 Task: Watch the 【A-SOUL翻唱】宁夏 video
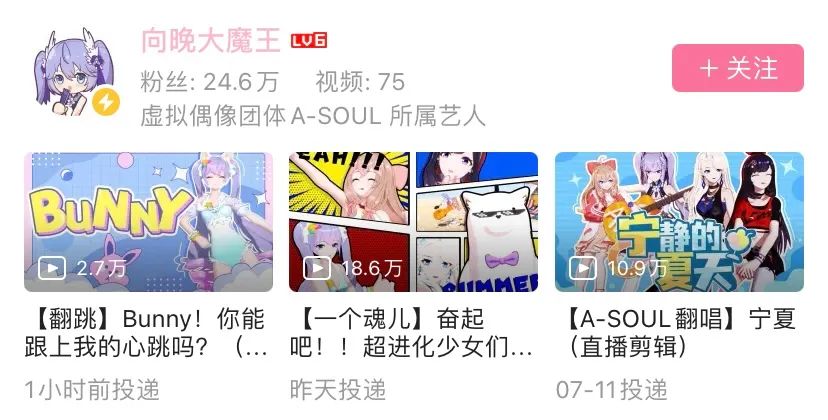click(x=679, y=221)
